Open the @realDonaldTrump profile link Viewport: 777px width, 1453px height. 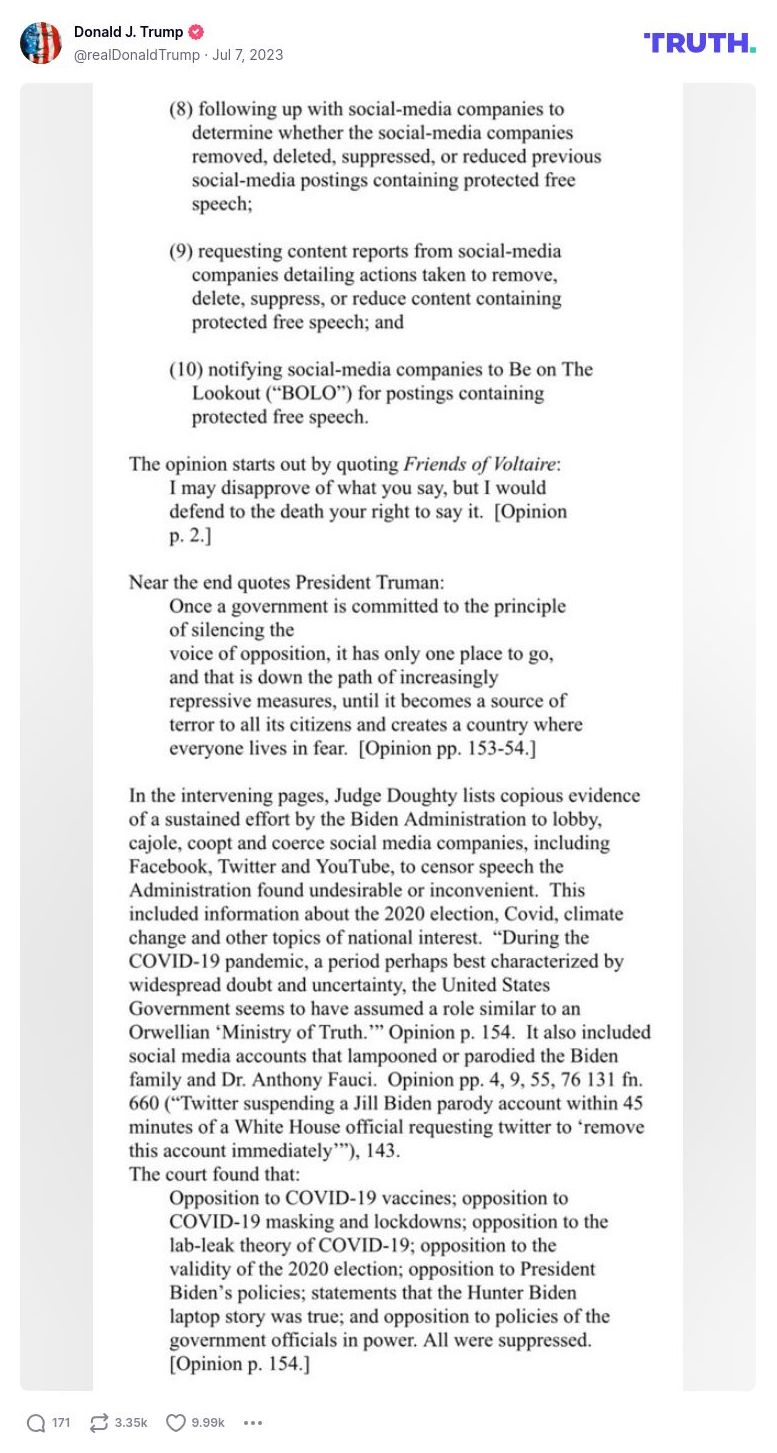point(136,55)
